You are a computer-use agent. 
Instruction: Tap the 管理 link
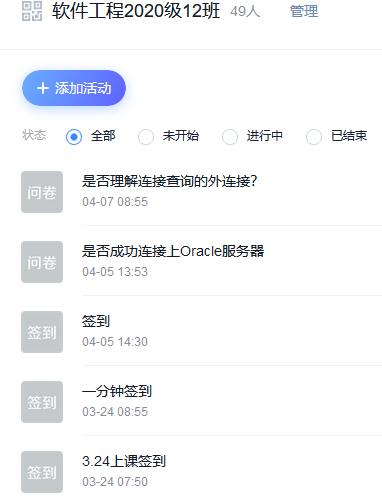tap(304, 11)
